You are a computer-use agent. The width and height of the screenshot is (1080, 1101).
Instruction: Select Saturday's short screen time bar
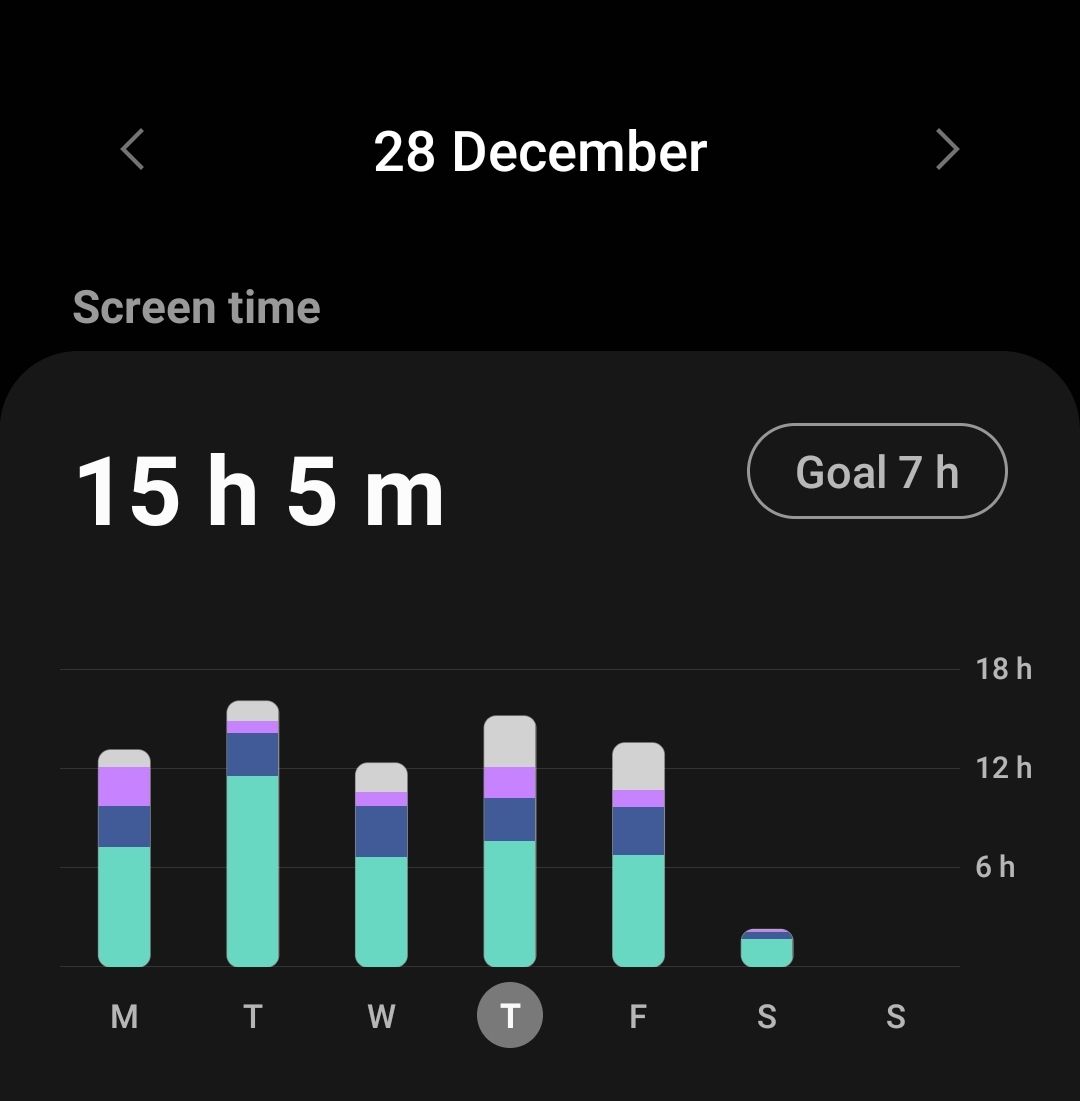click(x=766, y=949)
